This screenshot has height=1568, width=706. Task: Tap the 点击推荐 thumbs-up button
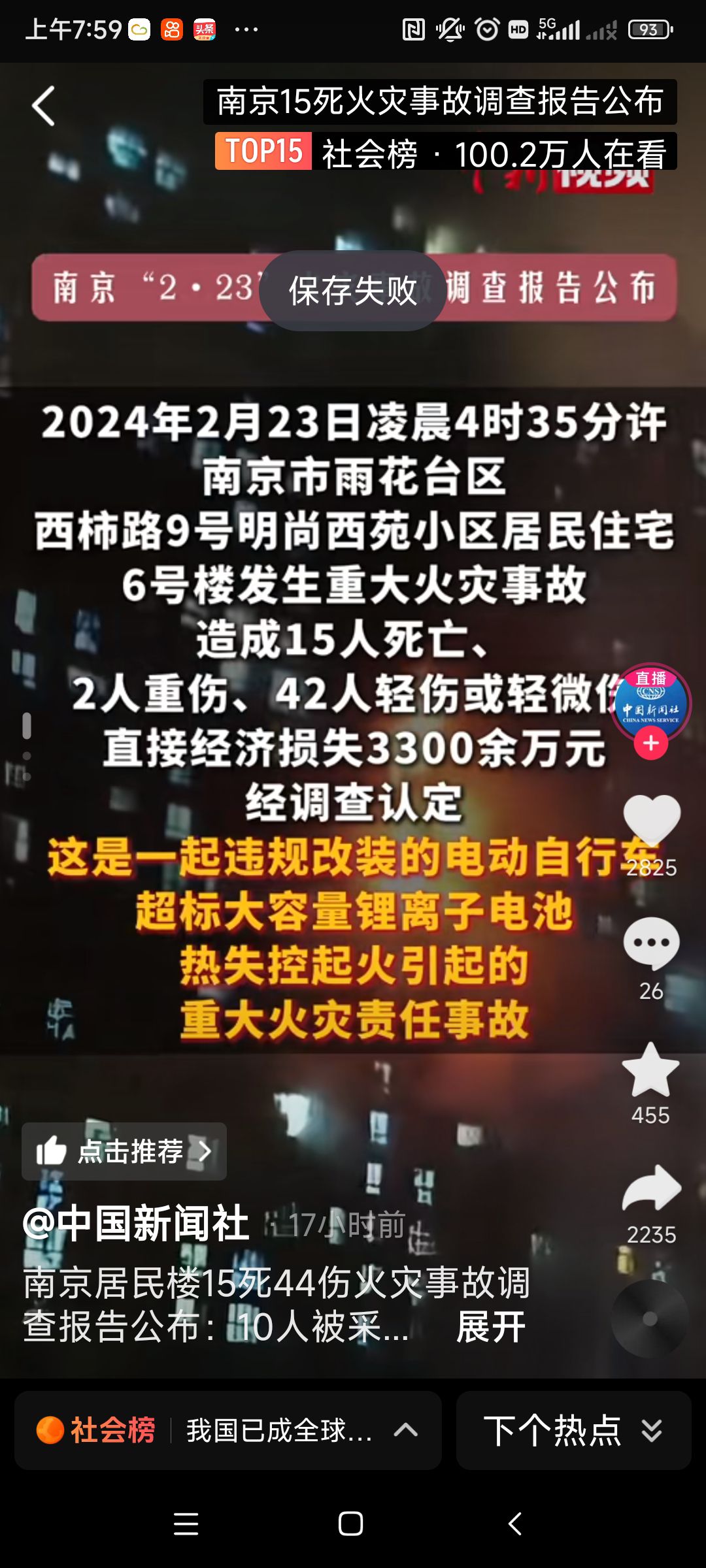[x=124, y=1151]
